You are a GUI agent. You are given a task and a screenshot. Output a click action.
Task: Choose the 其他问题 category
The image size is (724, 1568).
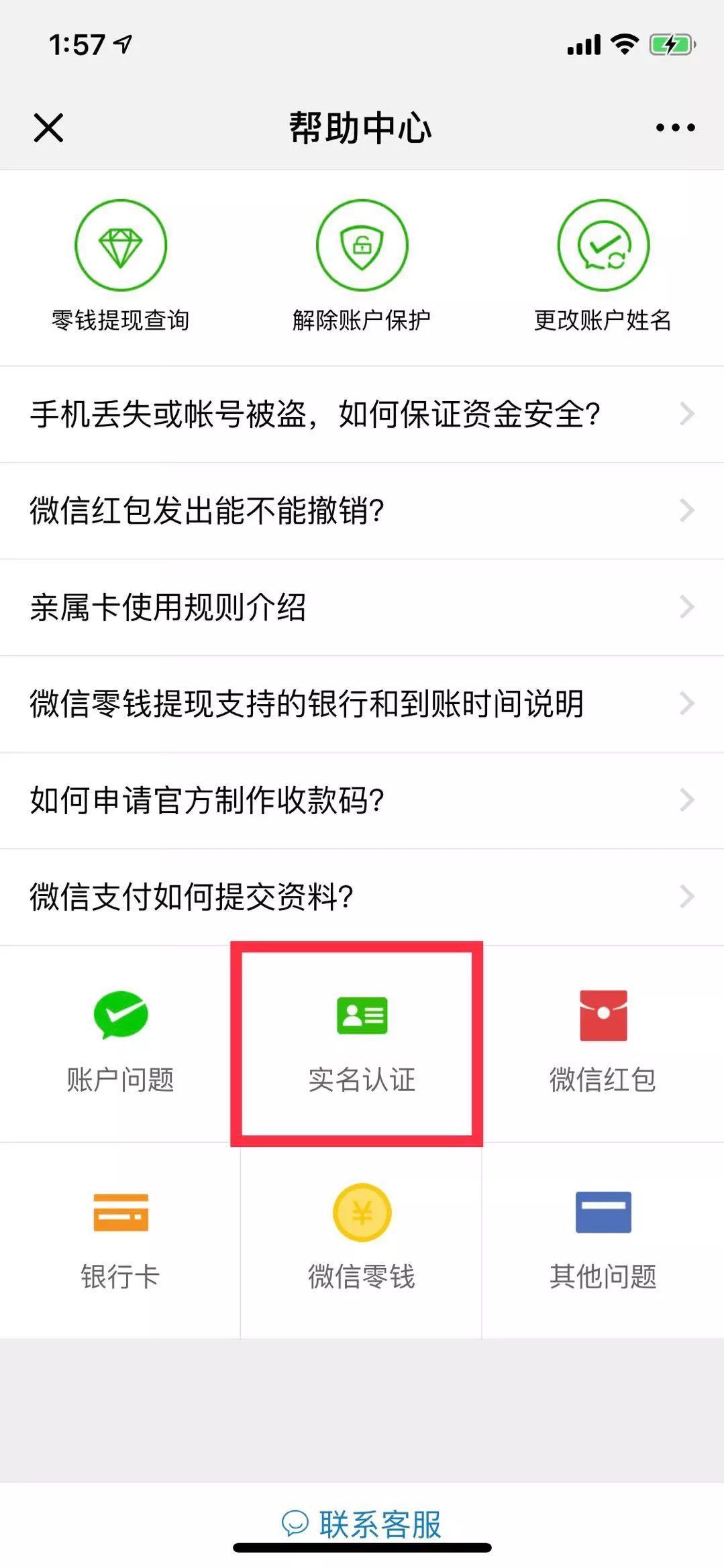[x=603, y=1240]
